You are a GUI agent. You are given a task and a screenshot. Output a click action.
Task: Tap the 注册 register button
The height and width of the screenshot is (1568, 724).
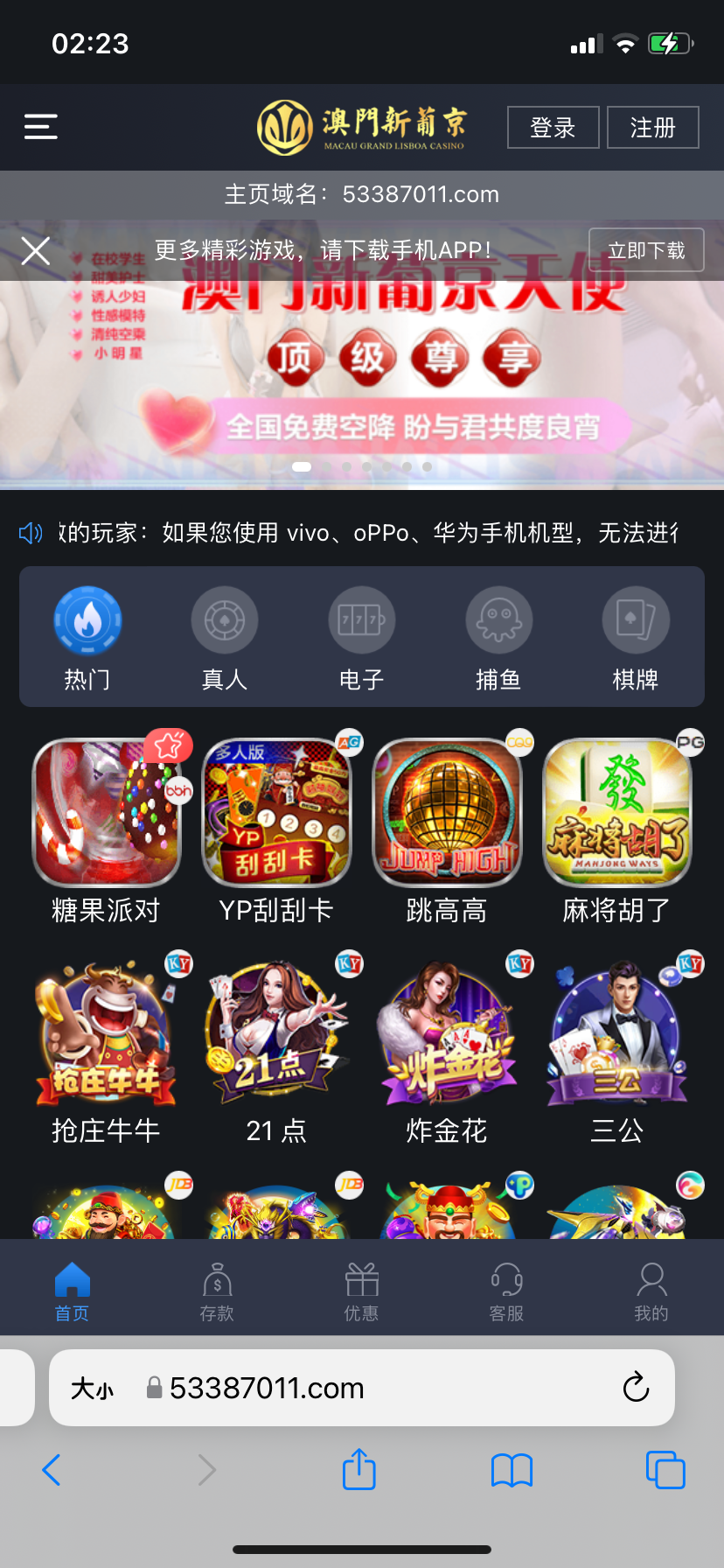tap(652, 128)
